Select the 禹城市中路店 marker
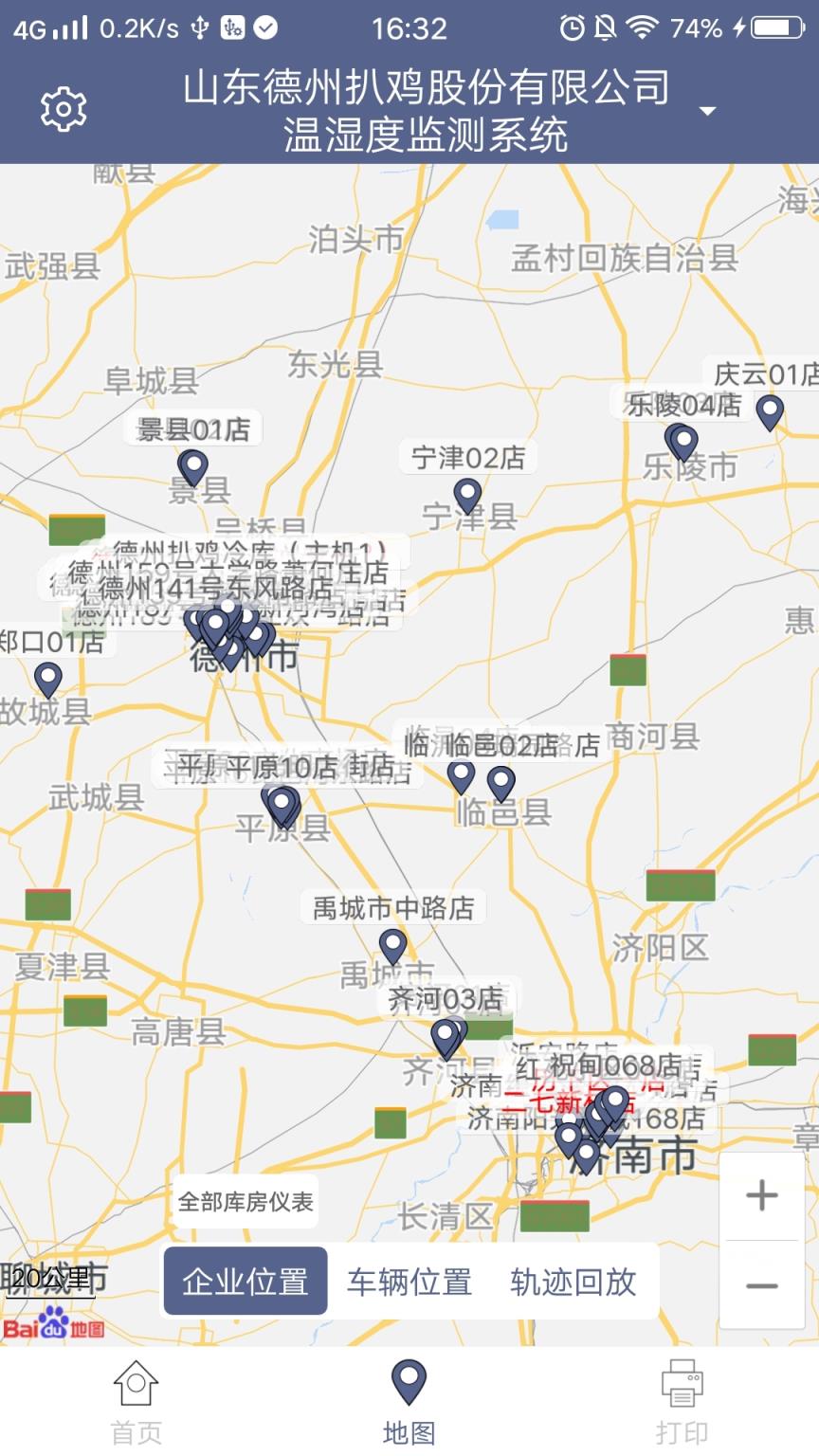 point(392,945)
